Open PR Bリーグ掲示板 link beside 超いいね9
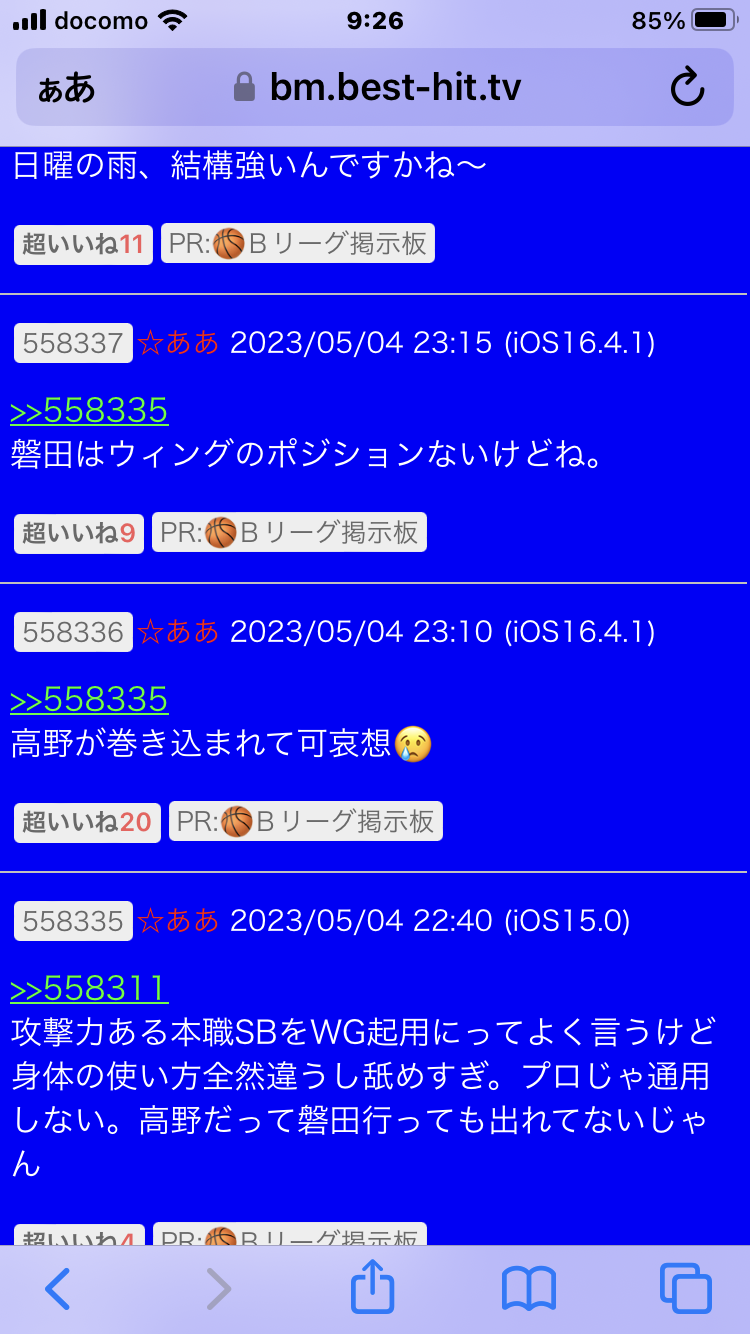 289,532
